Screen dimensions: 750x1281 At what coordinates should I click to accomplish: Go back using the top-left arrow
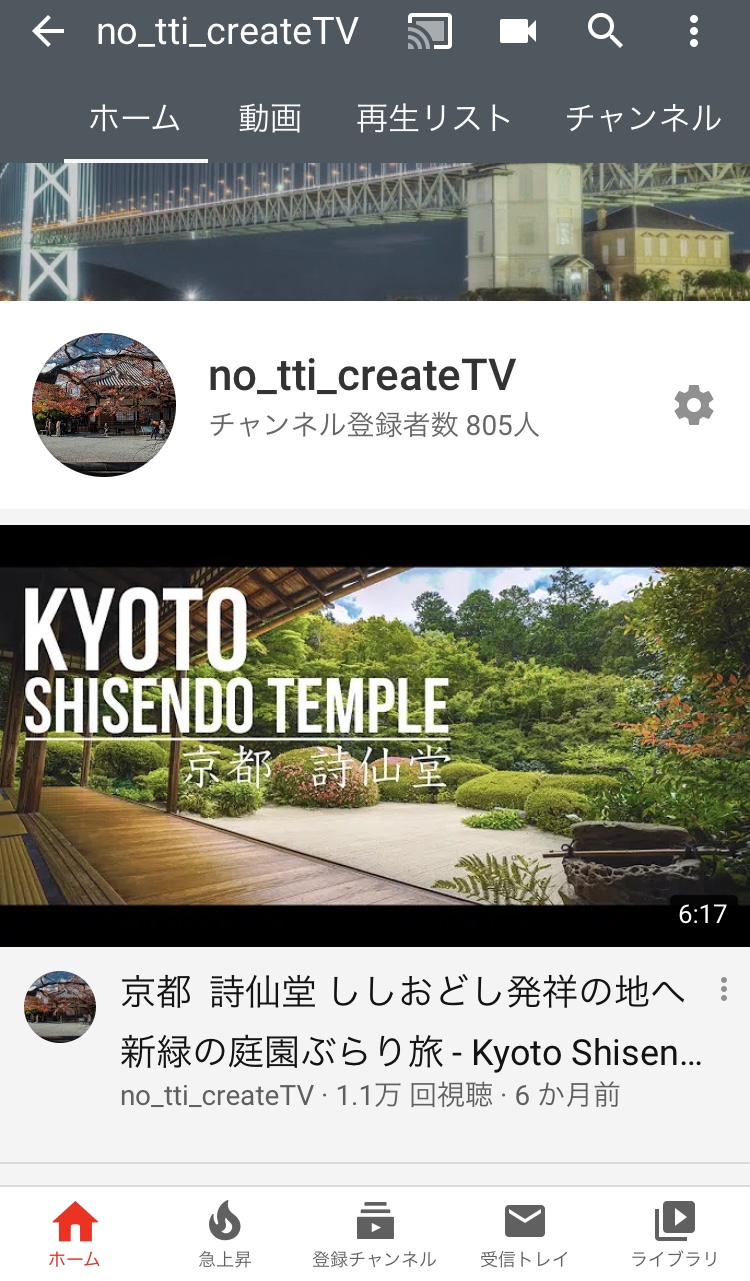[47, 32]
